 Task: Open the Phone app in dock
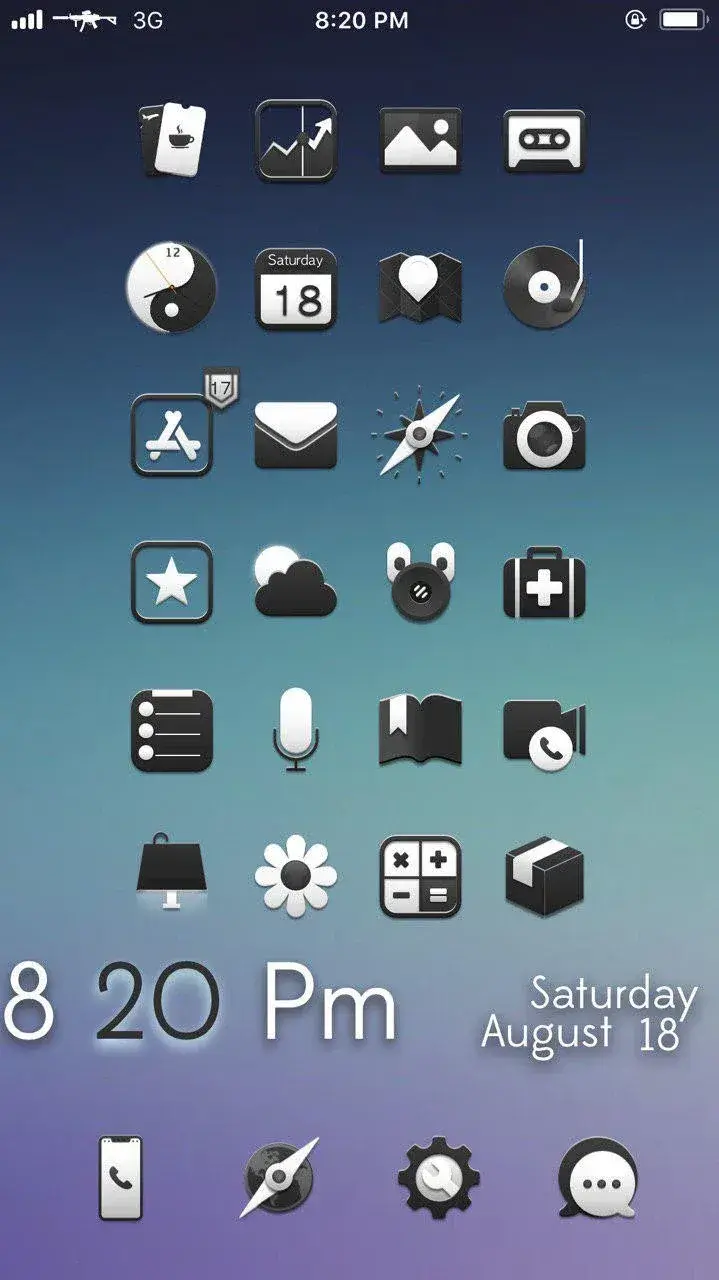pos(120,1178)
